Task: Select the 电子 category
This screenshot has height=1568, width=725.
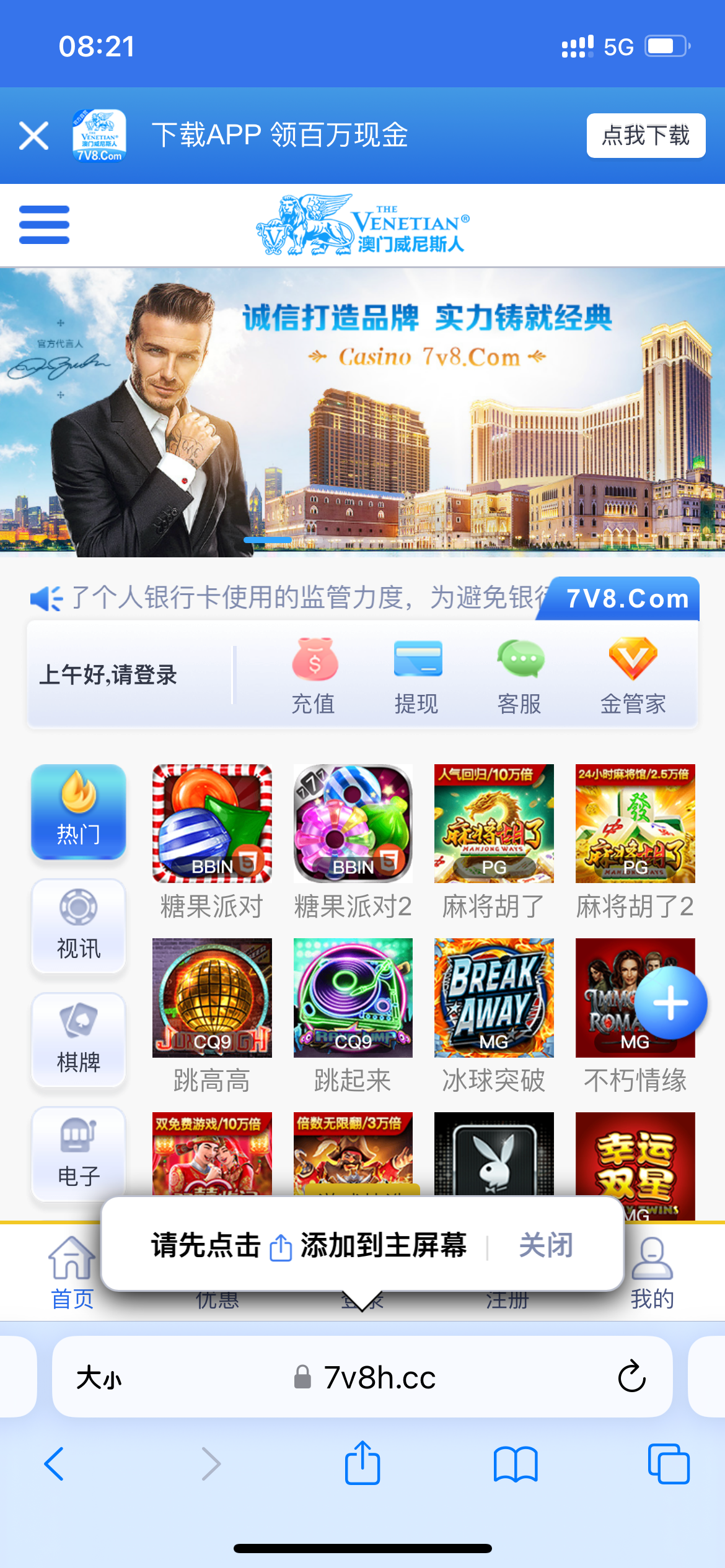Action: [x=79, y=1153]
